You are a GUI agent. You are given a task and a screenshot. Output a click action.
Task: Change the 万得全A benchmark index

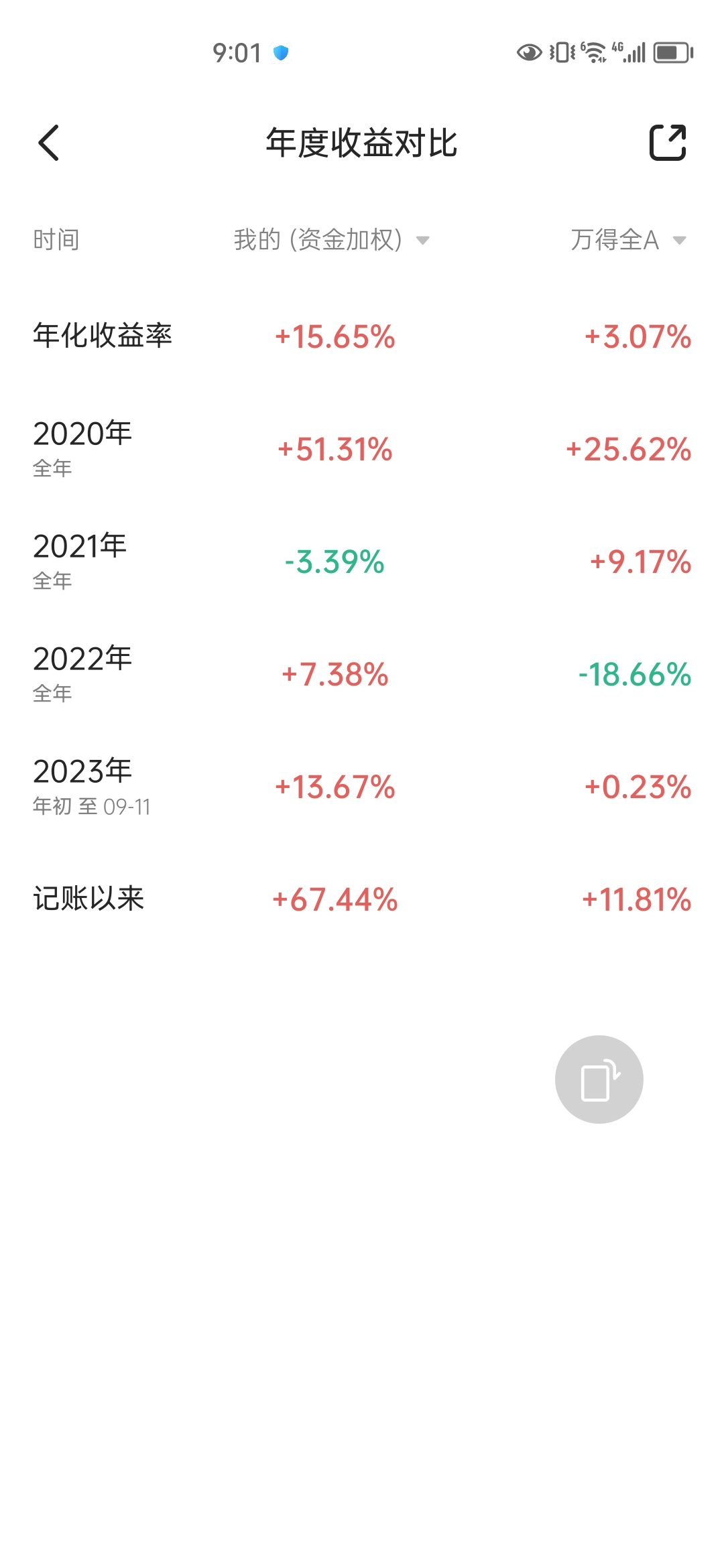(x=628, y=240)
